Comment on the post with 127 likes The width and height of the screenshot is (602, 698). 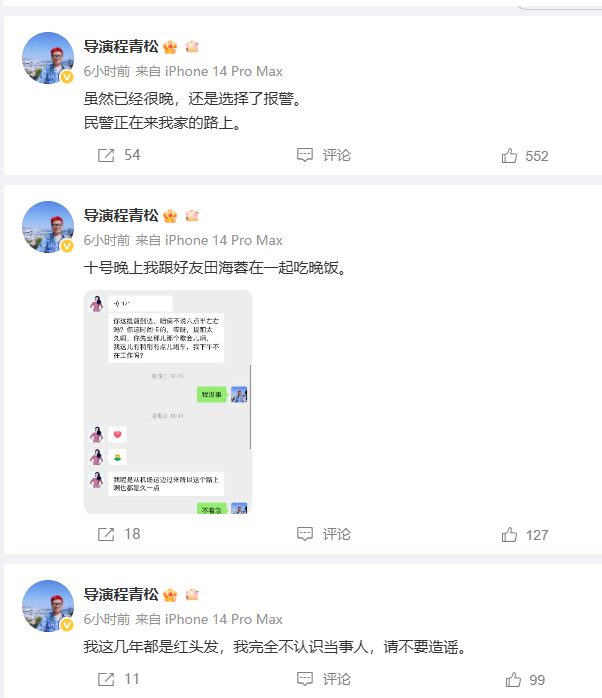point(324,534)
